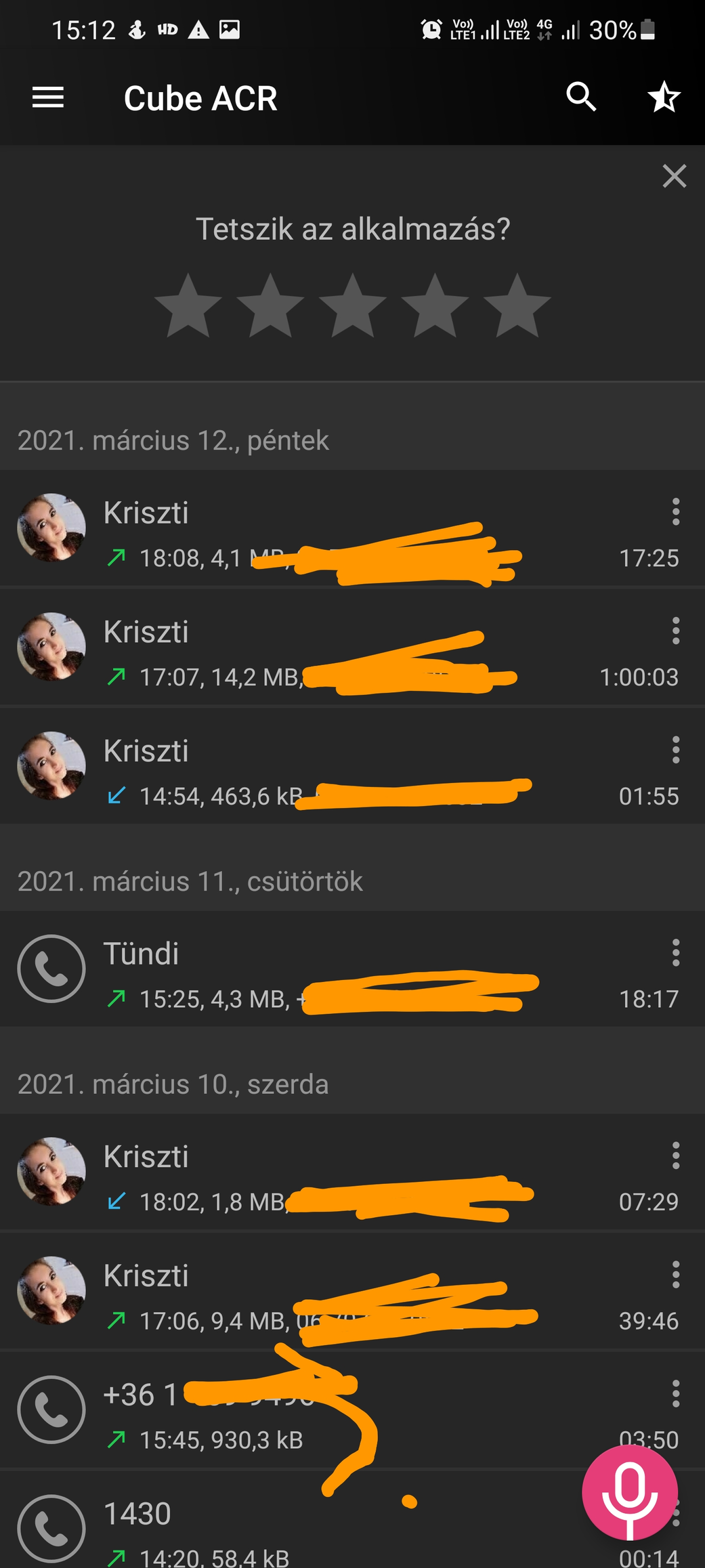The height and width of the screenshot is (1568, 705).
Task: Show starred recordings
Action: coord(663,98)
